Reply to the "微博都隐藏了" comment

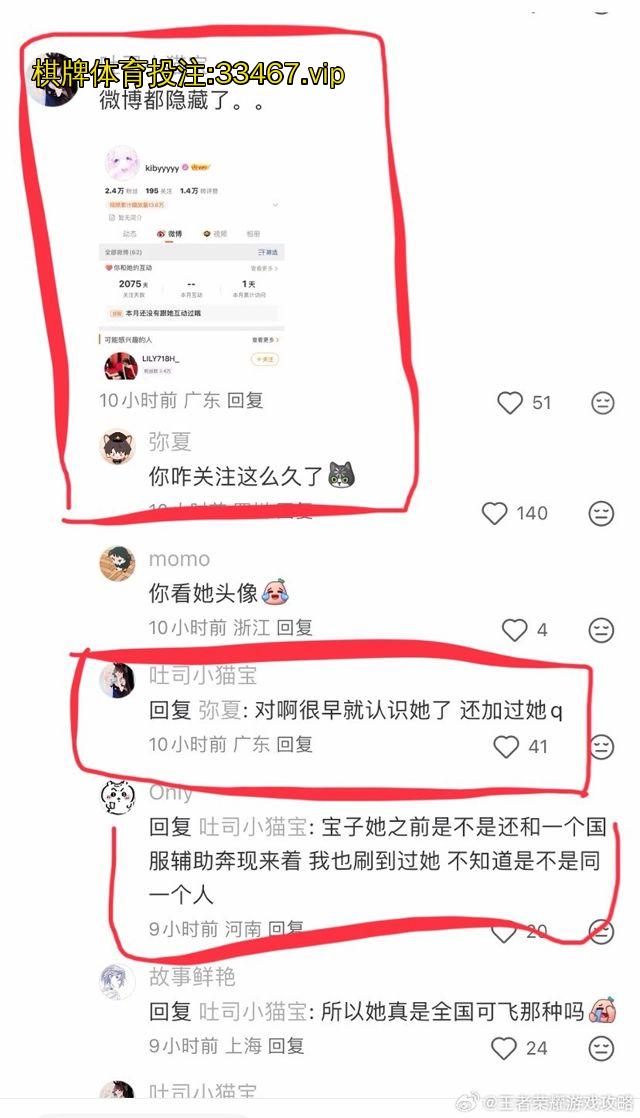245,400
